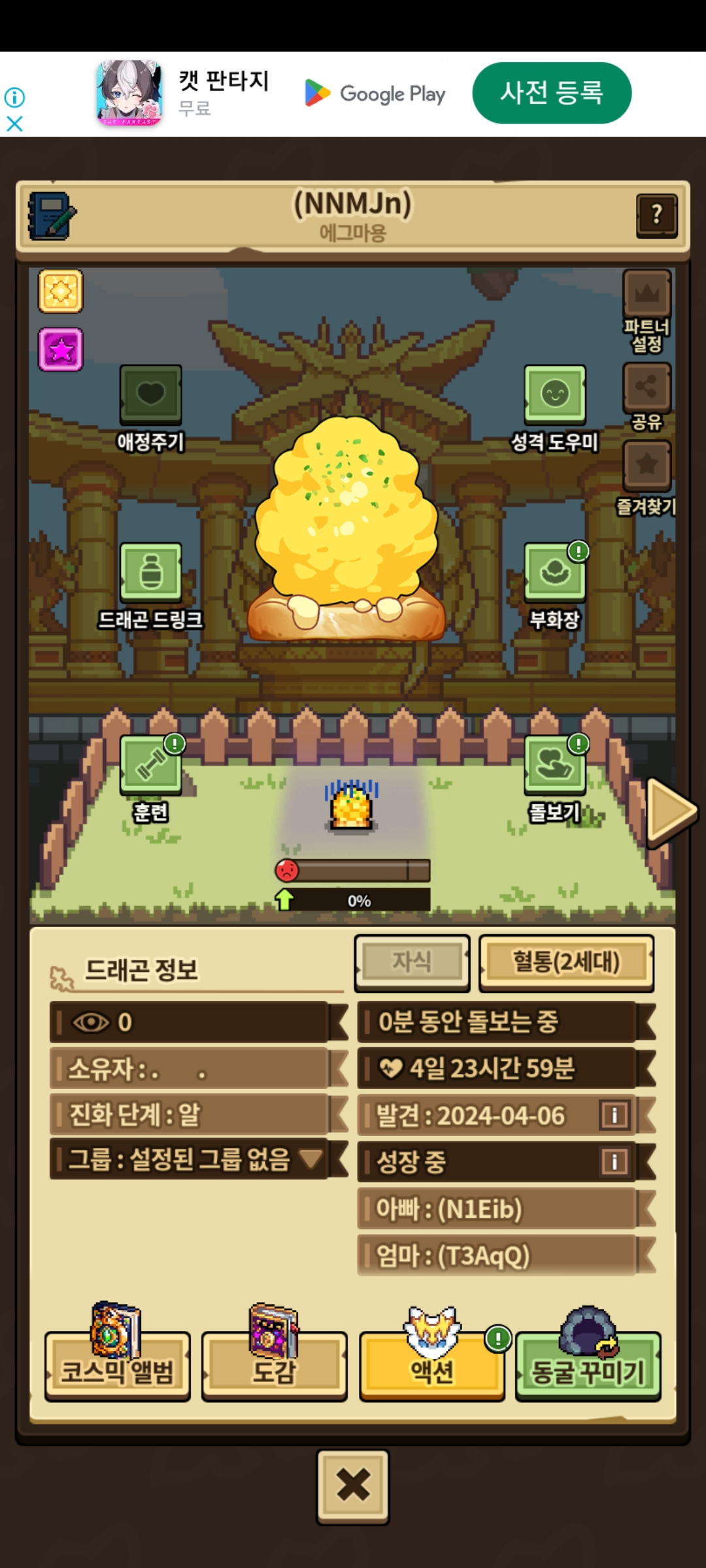
Task: Start 훈련 training
Action: click(x=150, y=766)
